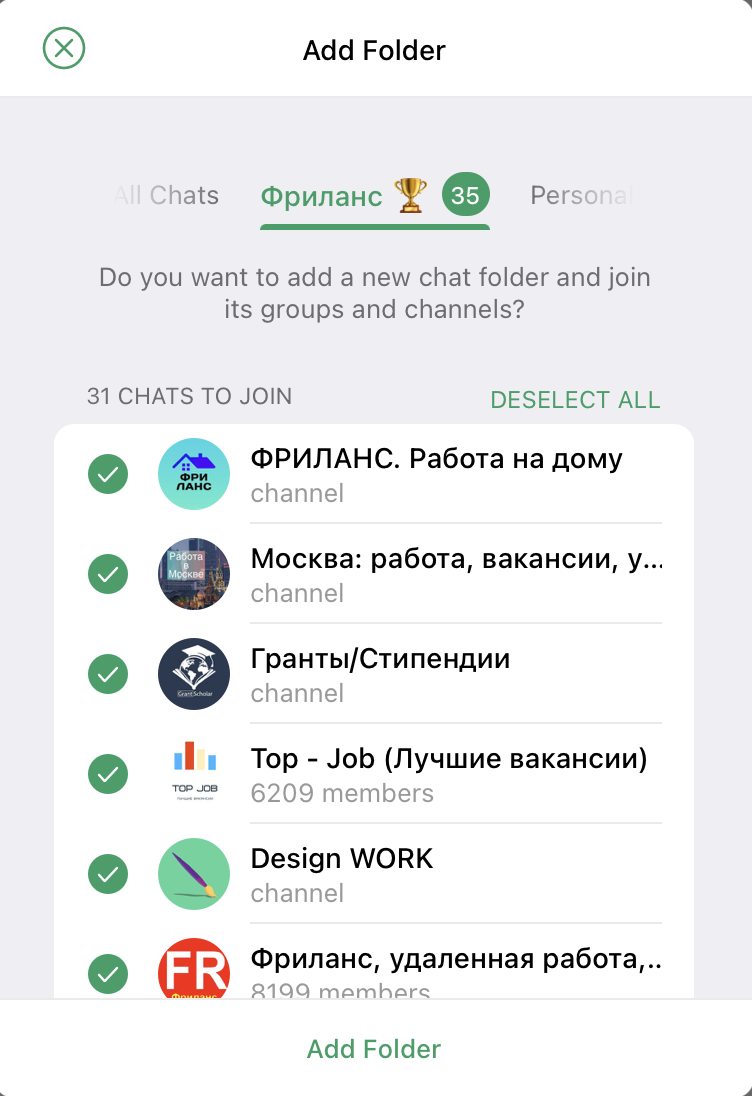The width and height of the screenshot is (752, 1096).
Task: Click the ФРИЛАНС channel avatar
Action: [194, 474]
